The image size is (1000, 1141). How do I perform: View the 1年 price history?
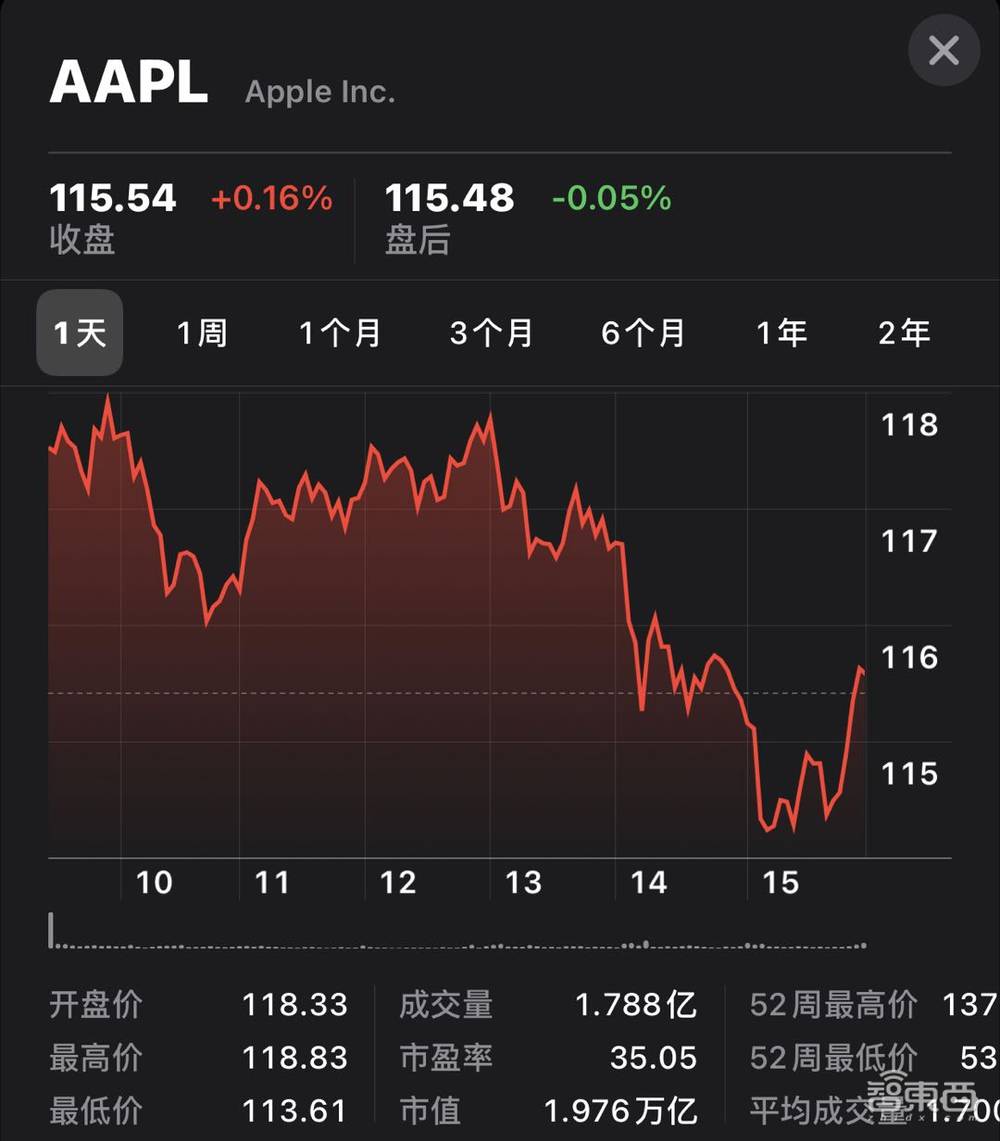tap(783, 334)
